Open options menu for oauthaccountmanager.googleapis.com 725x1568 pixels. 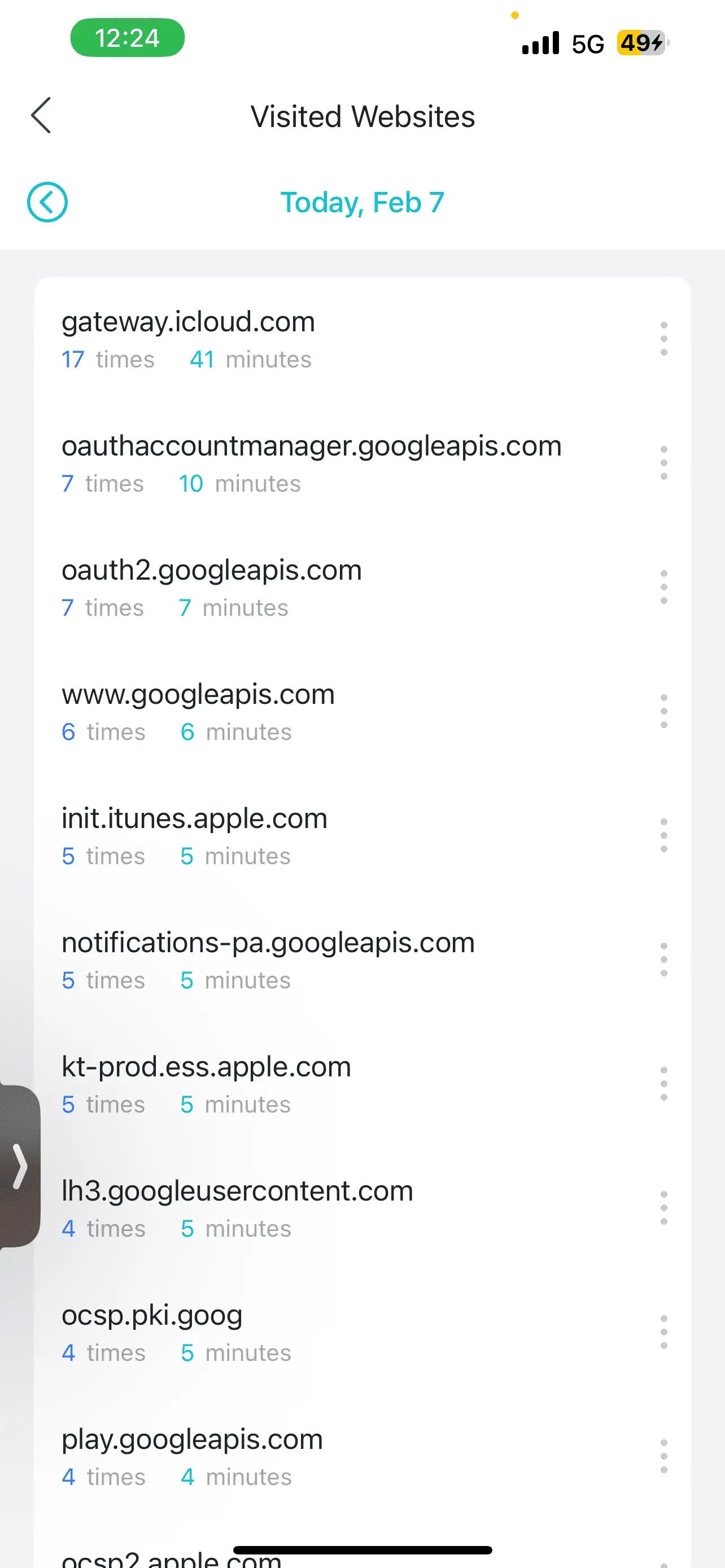pos(663,463)
